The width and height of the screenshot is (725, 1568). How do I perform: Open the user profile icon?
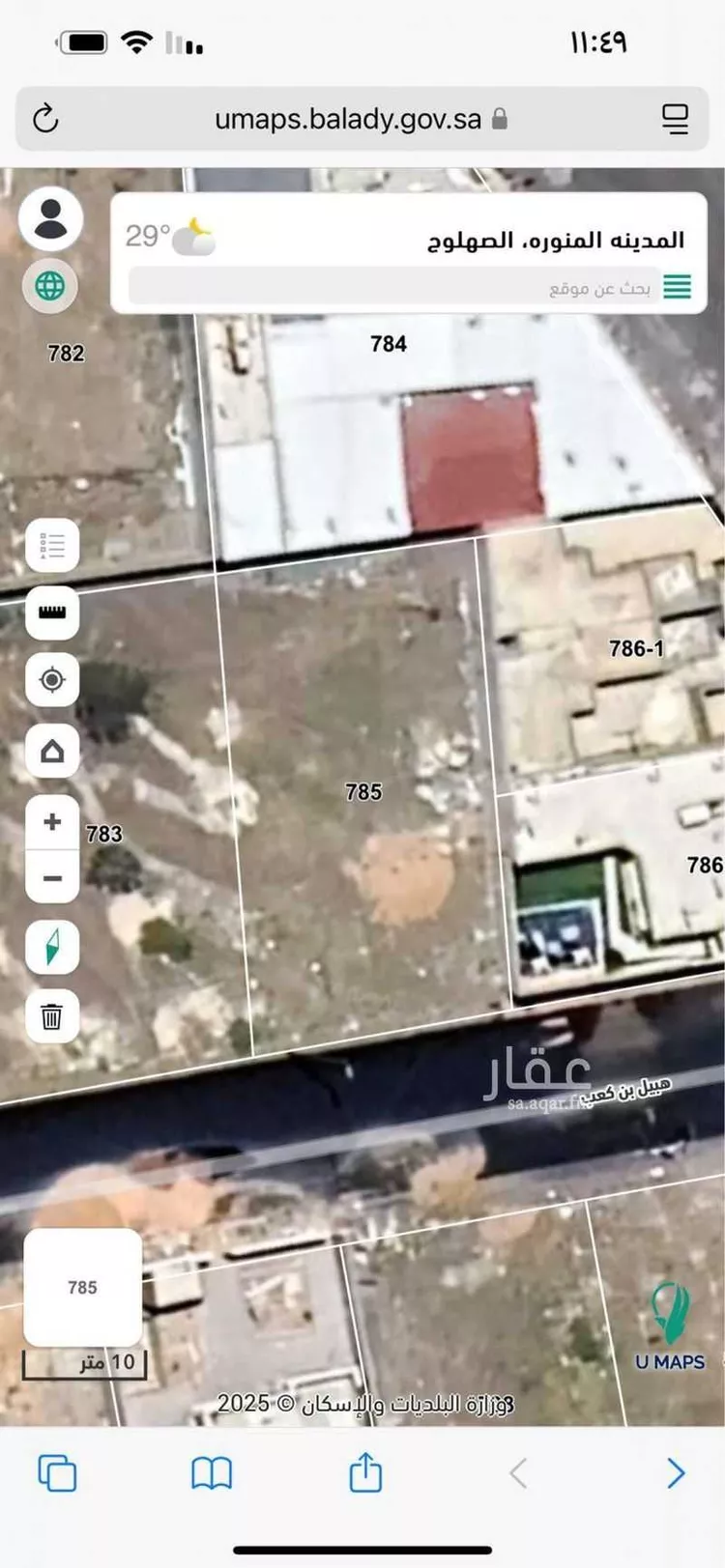pyautogui.click(x=51, y=217)
